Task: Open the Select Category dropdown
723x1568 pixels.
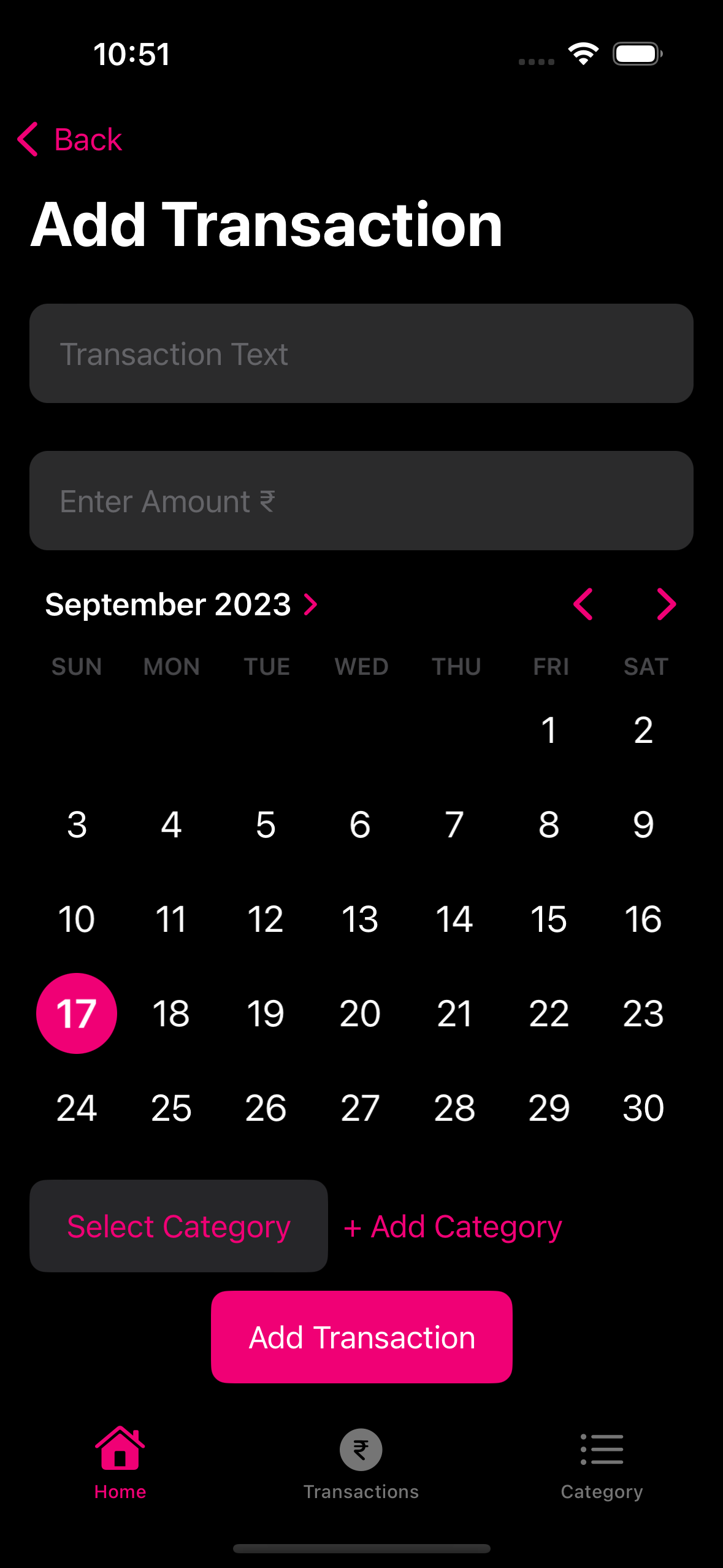Action: pyautogui.click(x=178, y=1226)
